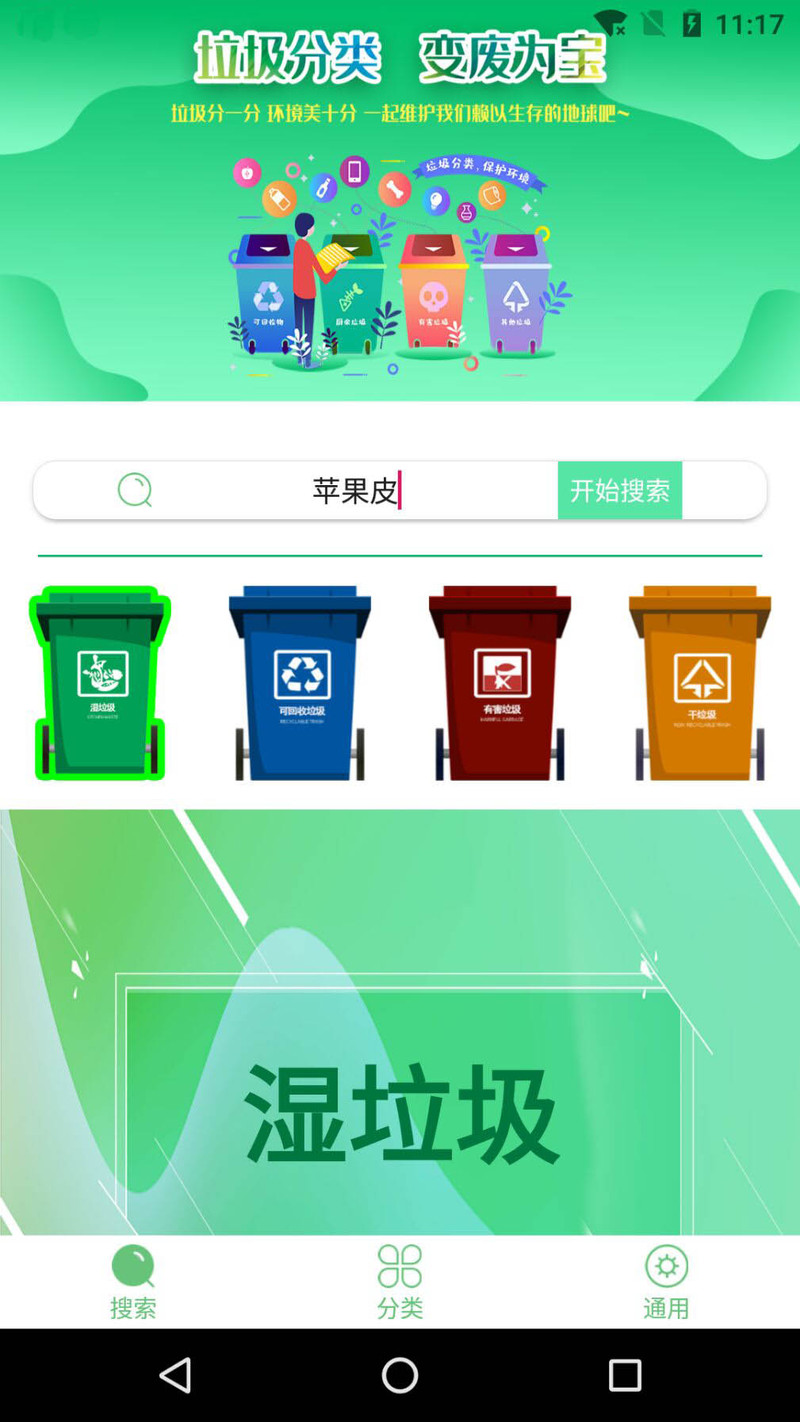Tap the search field containing 苹果皮
This screenshot has width=800, height=1422.
(x=355, y=491)
